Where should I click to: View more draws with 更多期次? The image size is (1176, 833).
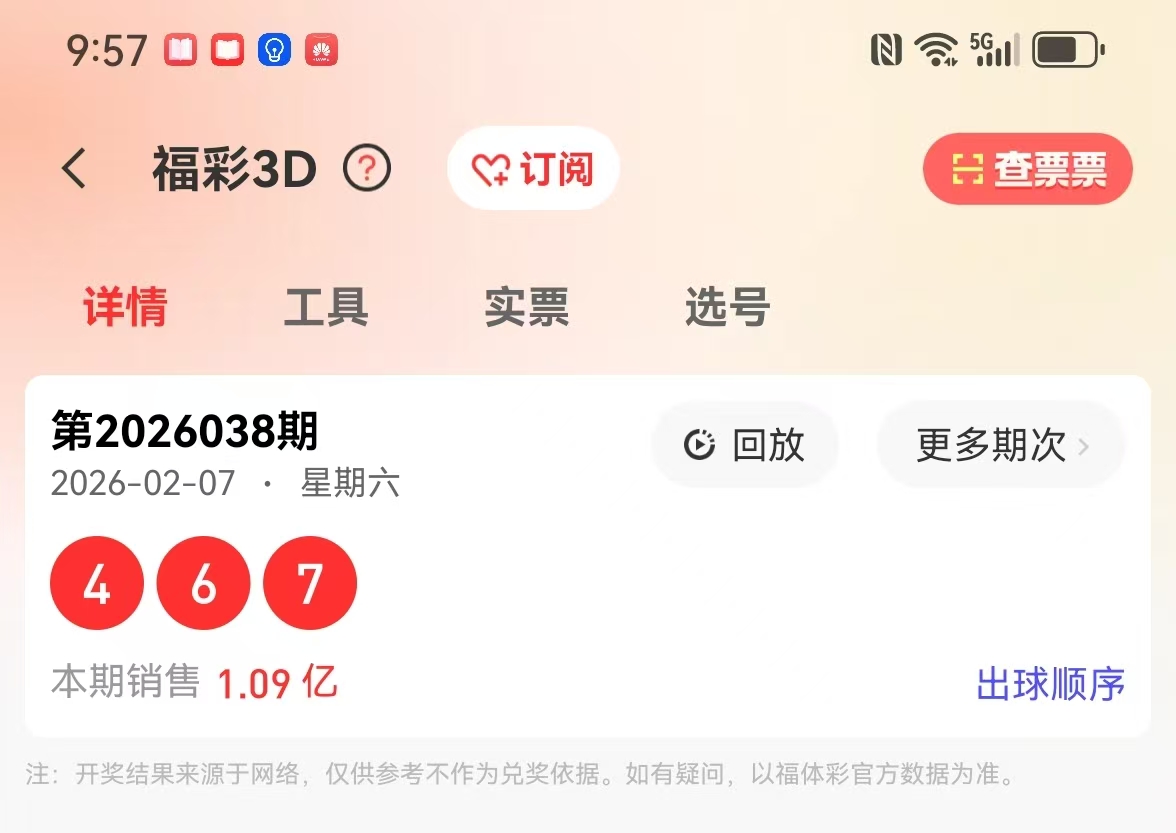1001,445
